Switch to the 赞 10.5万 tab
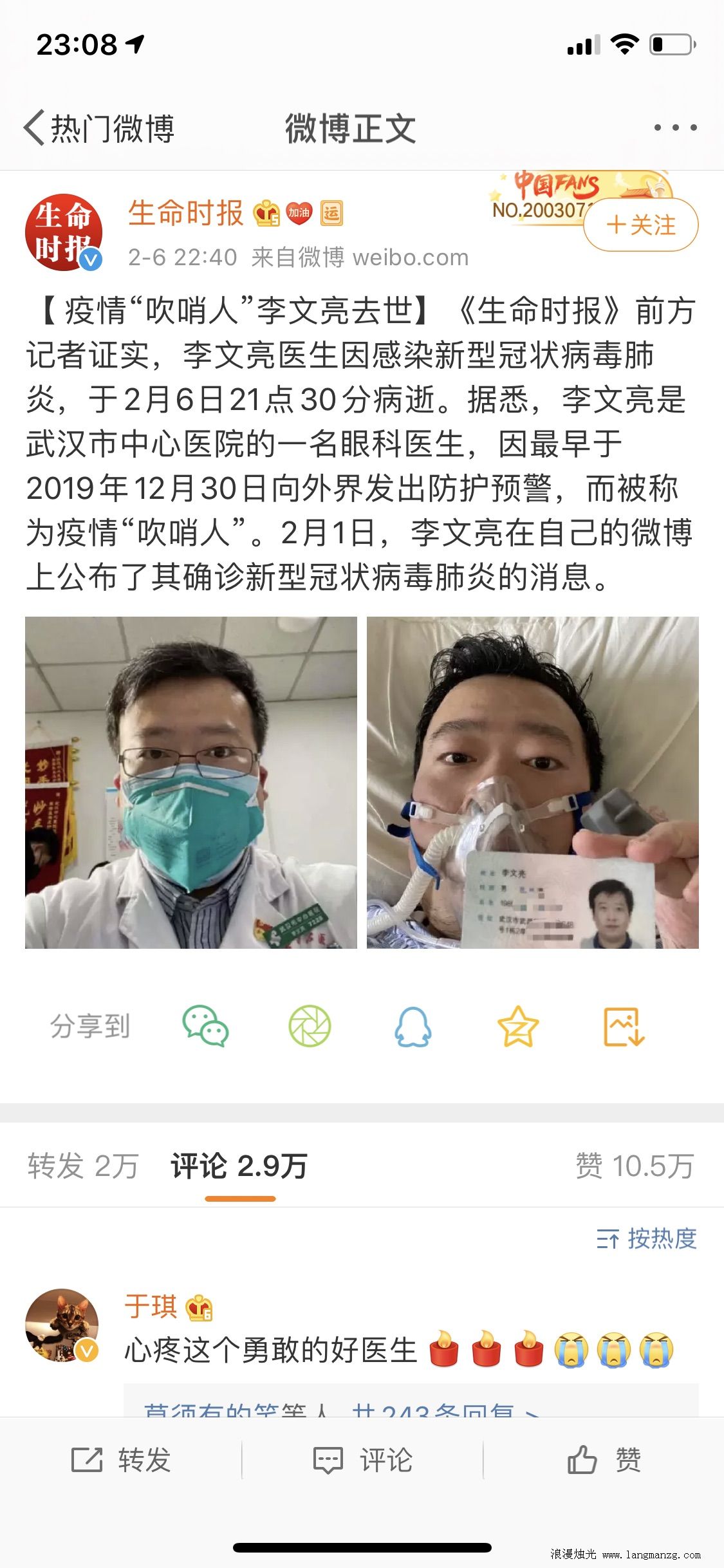724x1568 pixels. coord(635,1166)
